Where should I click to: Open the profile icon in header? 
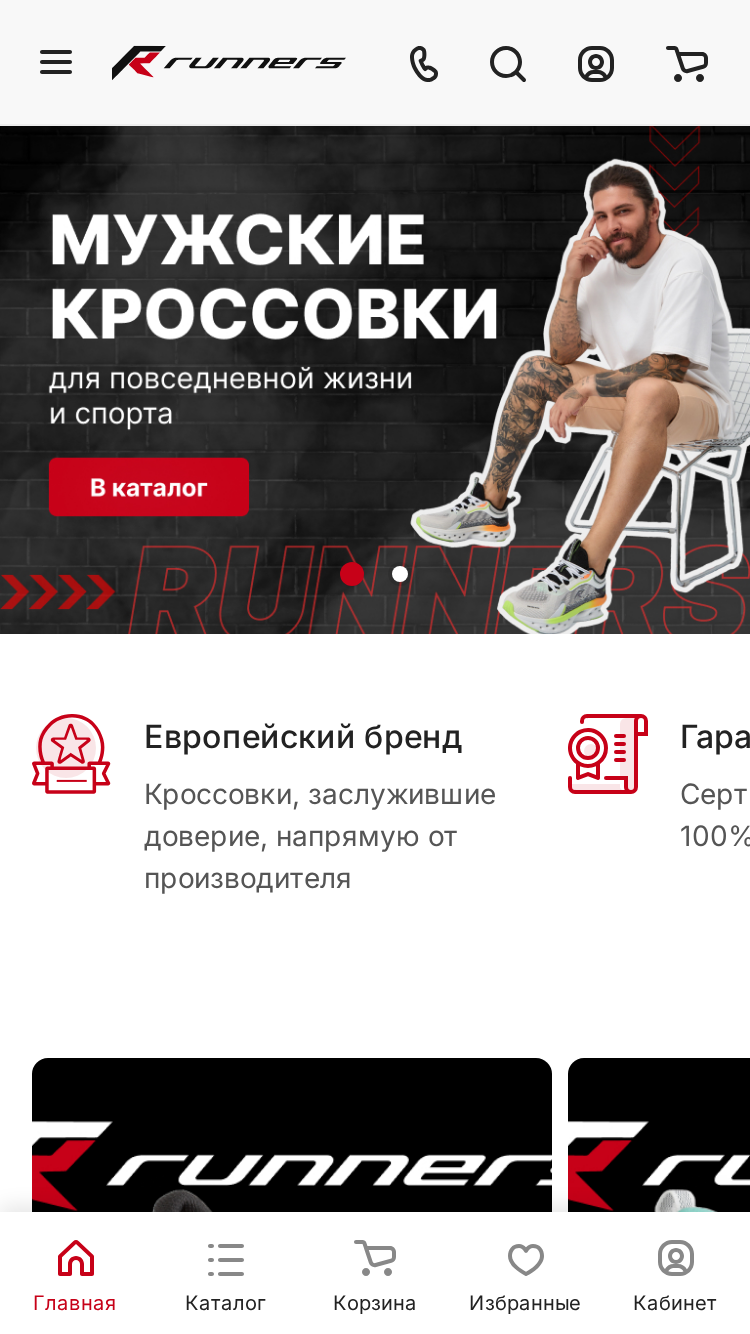point(596,64)
